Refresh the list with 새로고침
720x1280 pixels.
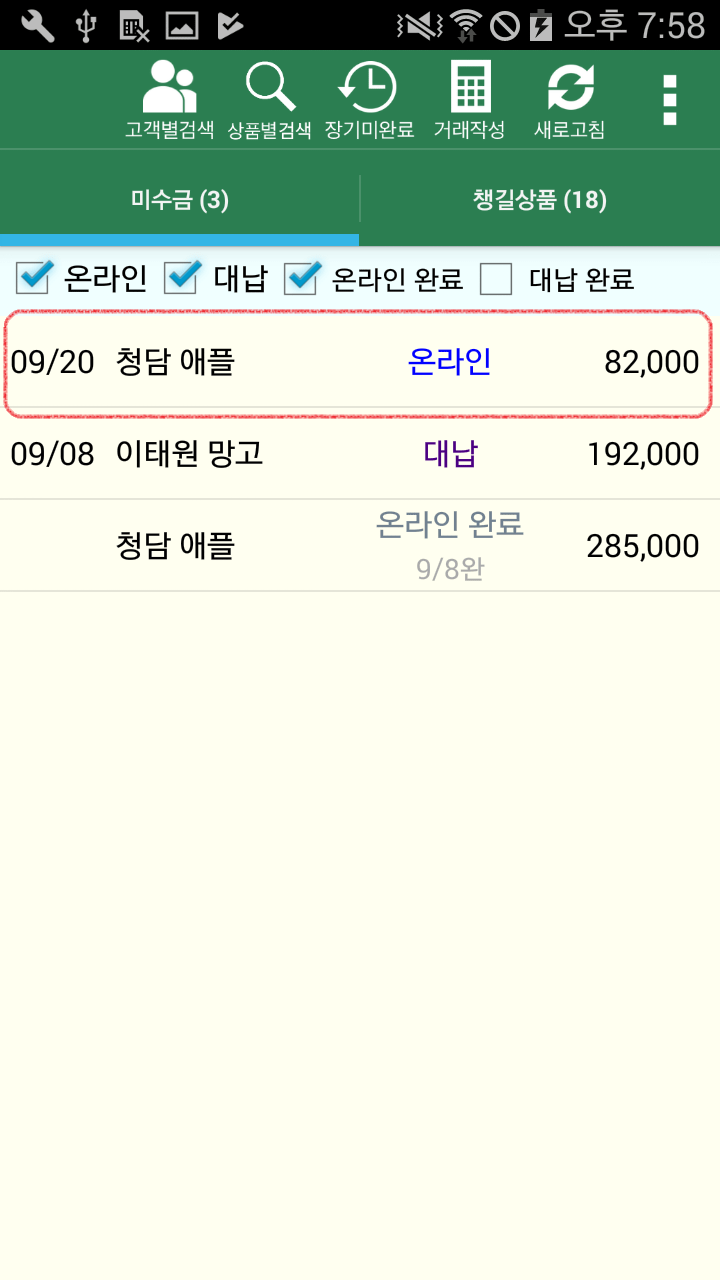pos(570,100)
